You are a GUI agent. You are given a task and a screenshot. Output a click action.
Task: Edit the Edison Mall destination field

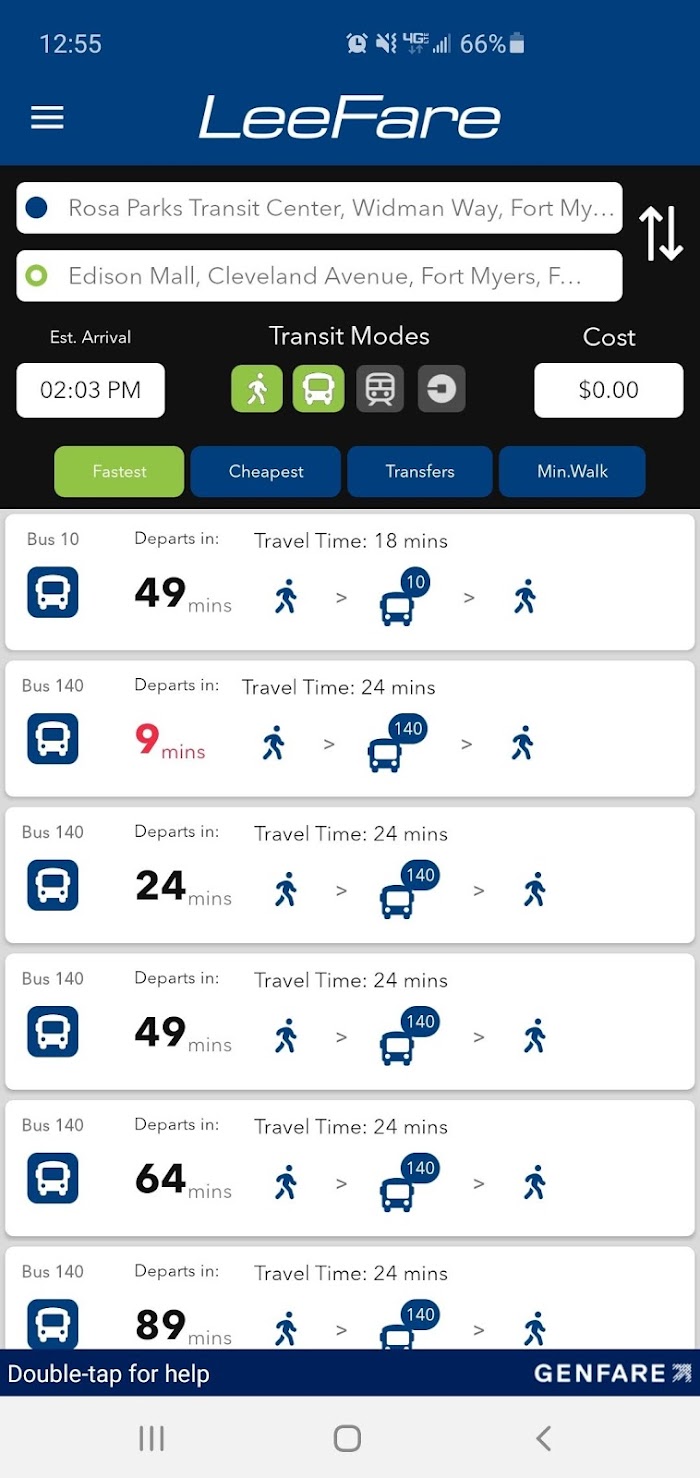319,276
